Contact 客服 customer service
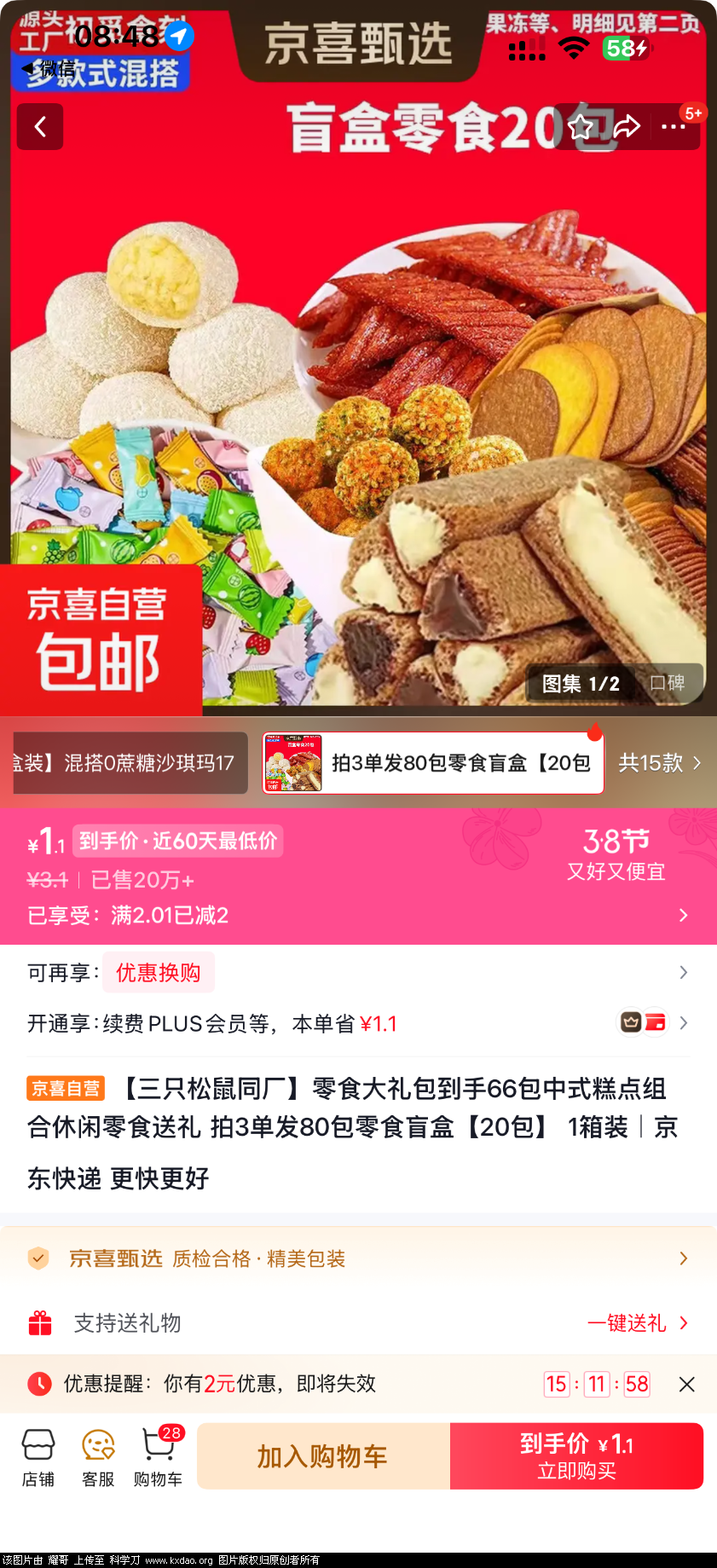 pos(98,1458)
